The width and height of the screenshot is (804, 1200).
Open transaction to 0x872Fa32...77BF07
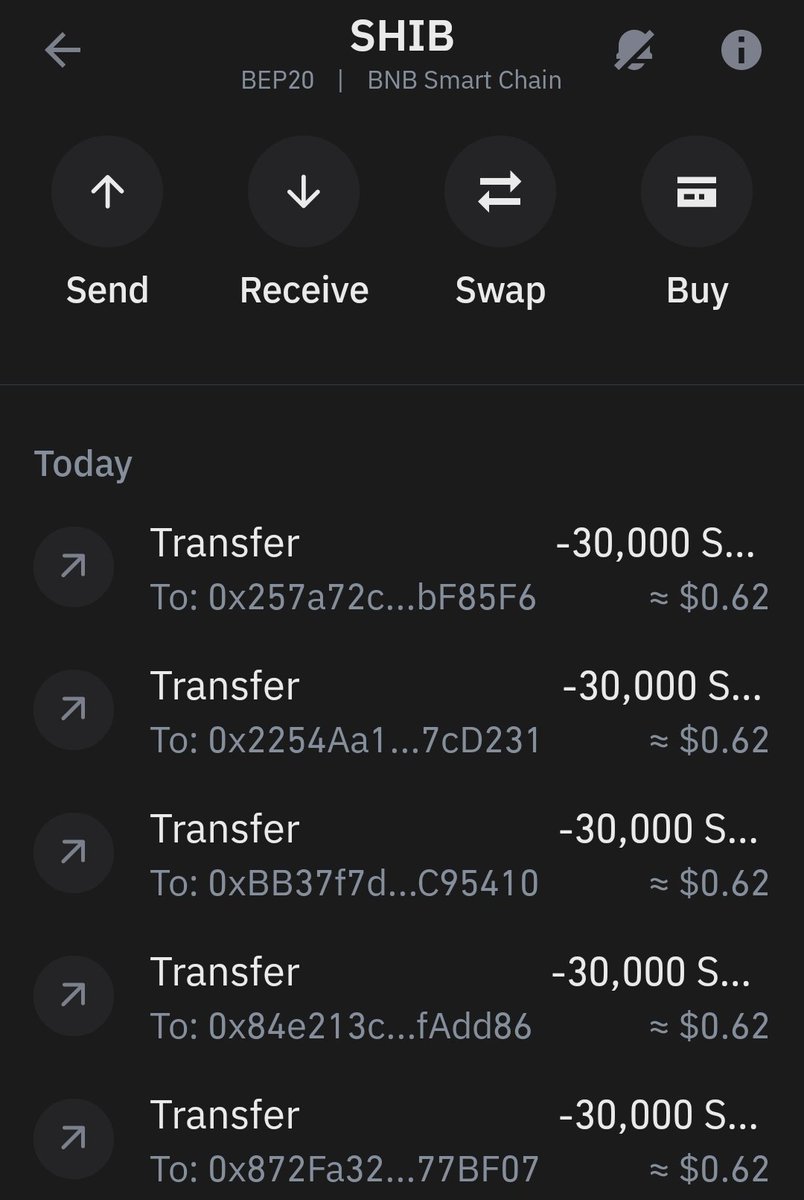coord(400,1142)
